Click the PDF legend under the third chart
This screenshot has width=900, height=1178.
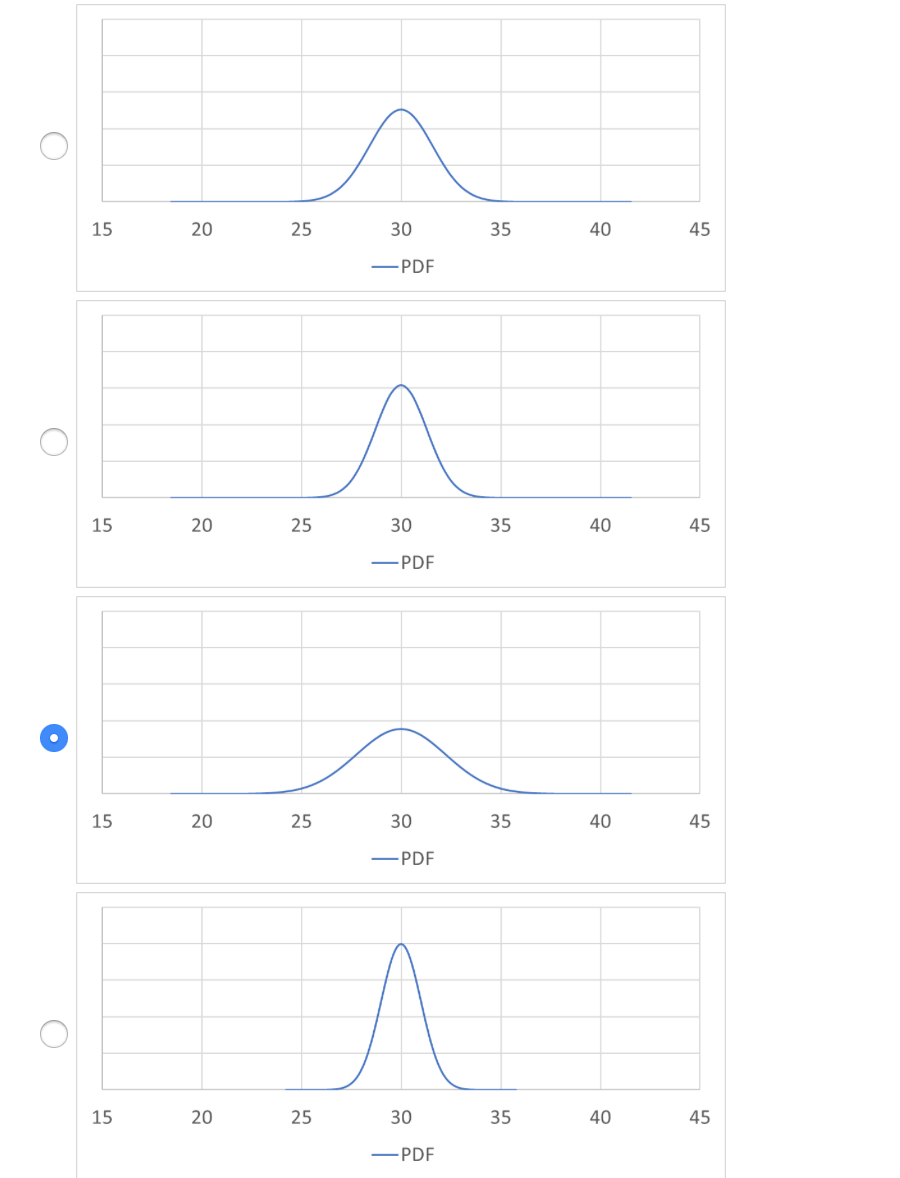click(x=403, y=858)
